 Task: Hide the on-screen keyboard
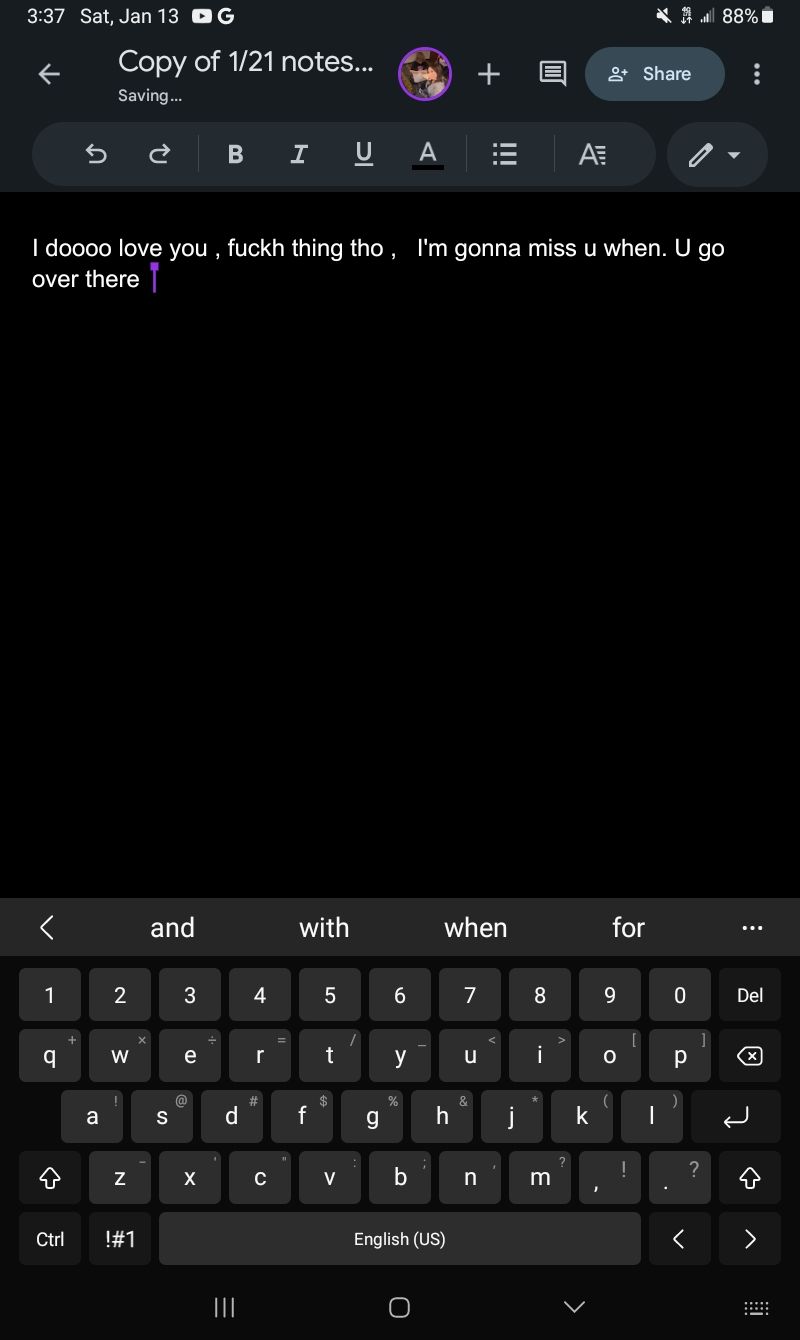(x=574, y=1307)
